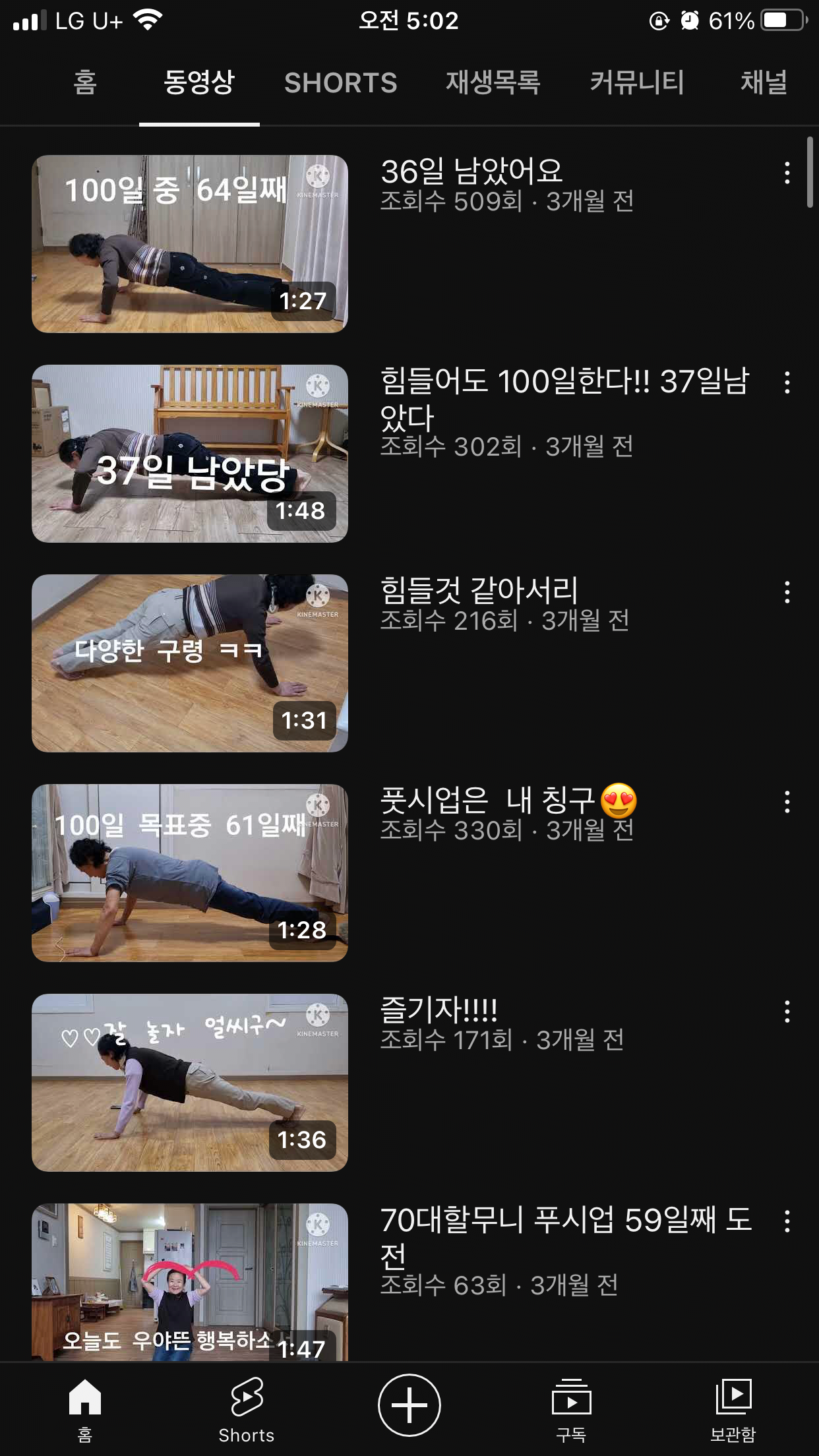Open options for '즐기자!!!!' video
819x1456 pixels.
pyautogui.click(x=787, y=1012)
